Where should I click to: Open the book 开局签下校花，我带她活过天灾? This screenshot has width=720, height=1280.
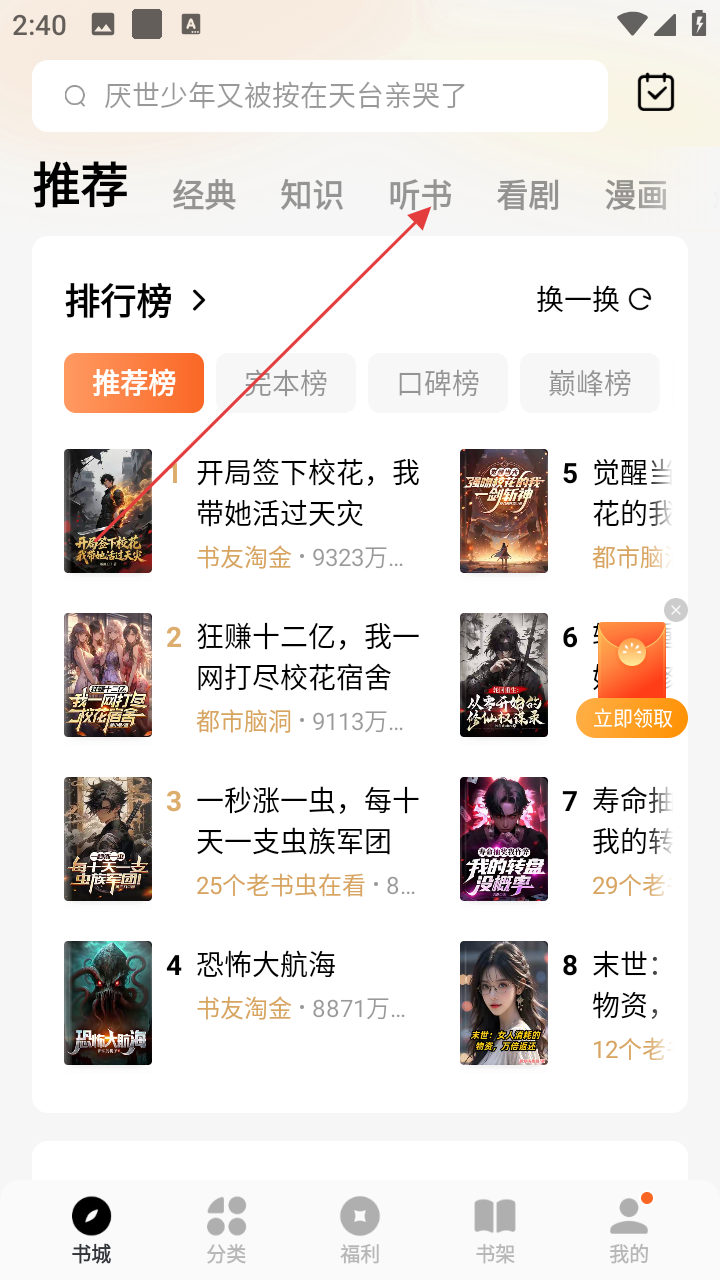pos(308,492)
